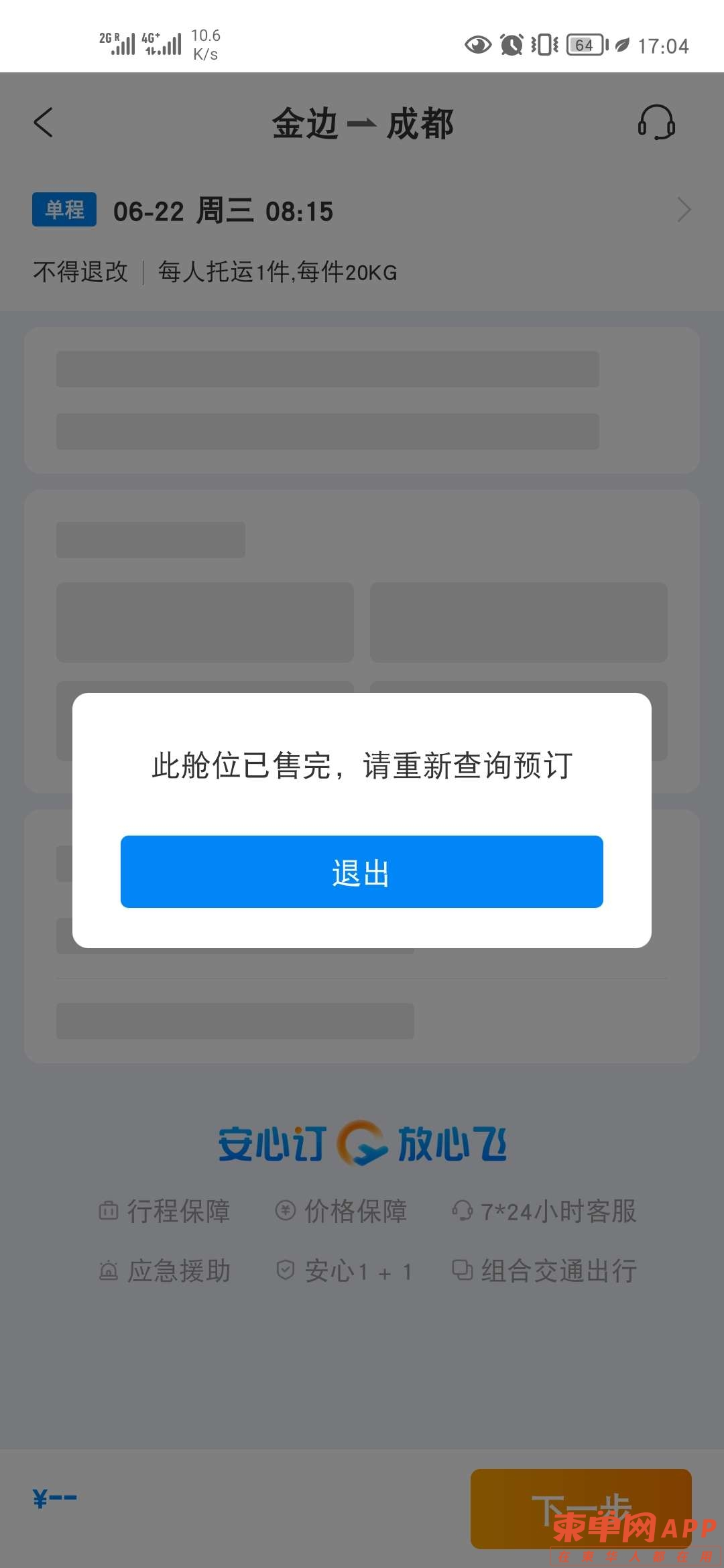
Task: Tap the 退出 button in the dialog
Action: click(x=361, y=872)
